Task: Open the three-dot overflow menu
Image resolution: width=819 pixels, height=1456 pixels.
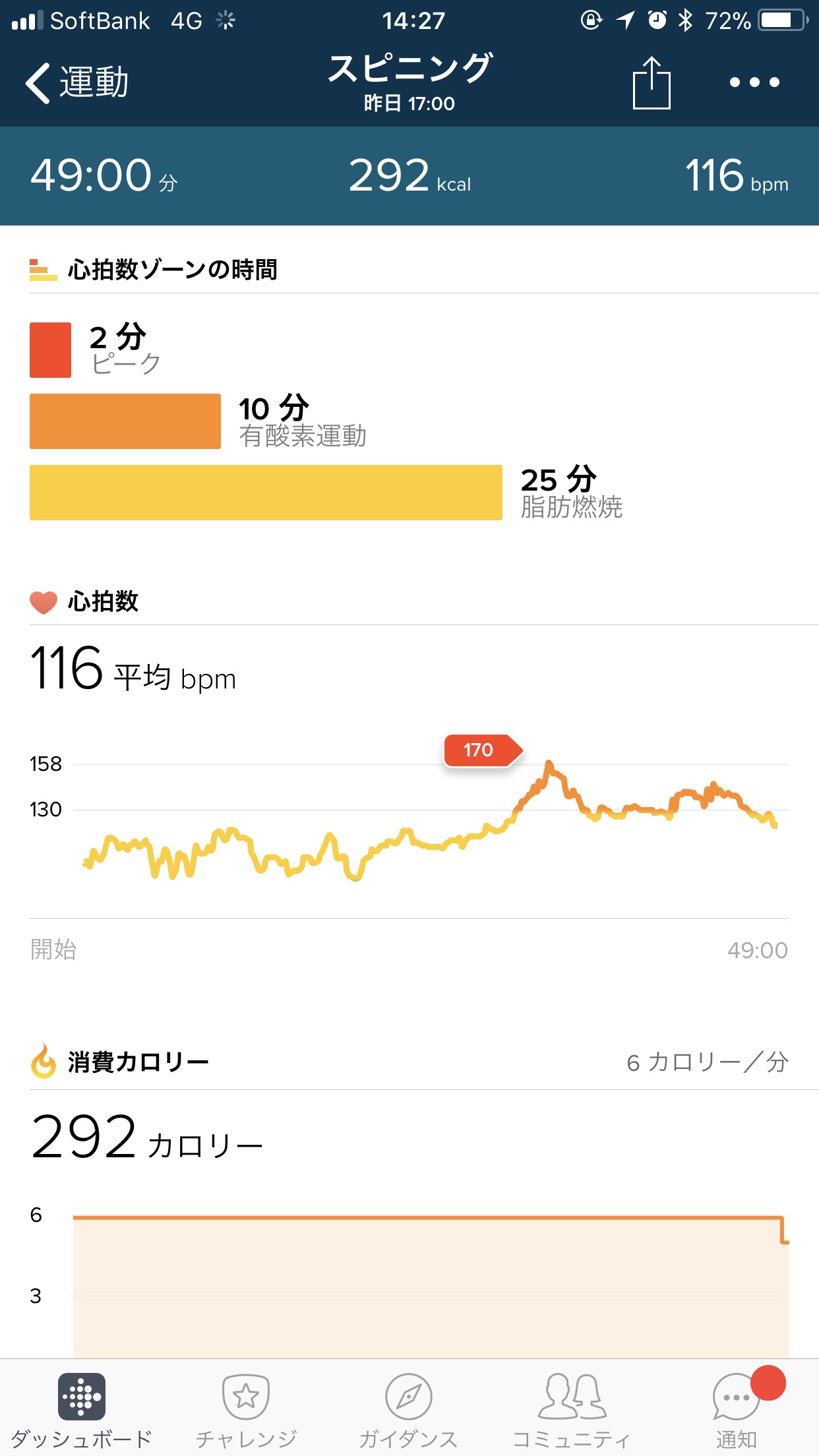Action: pos(754,83)
